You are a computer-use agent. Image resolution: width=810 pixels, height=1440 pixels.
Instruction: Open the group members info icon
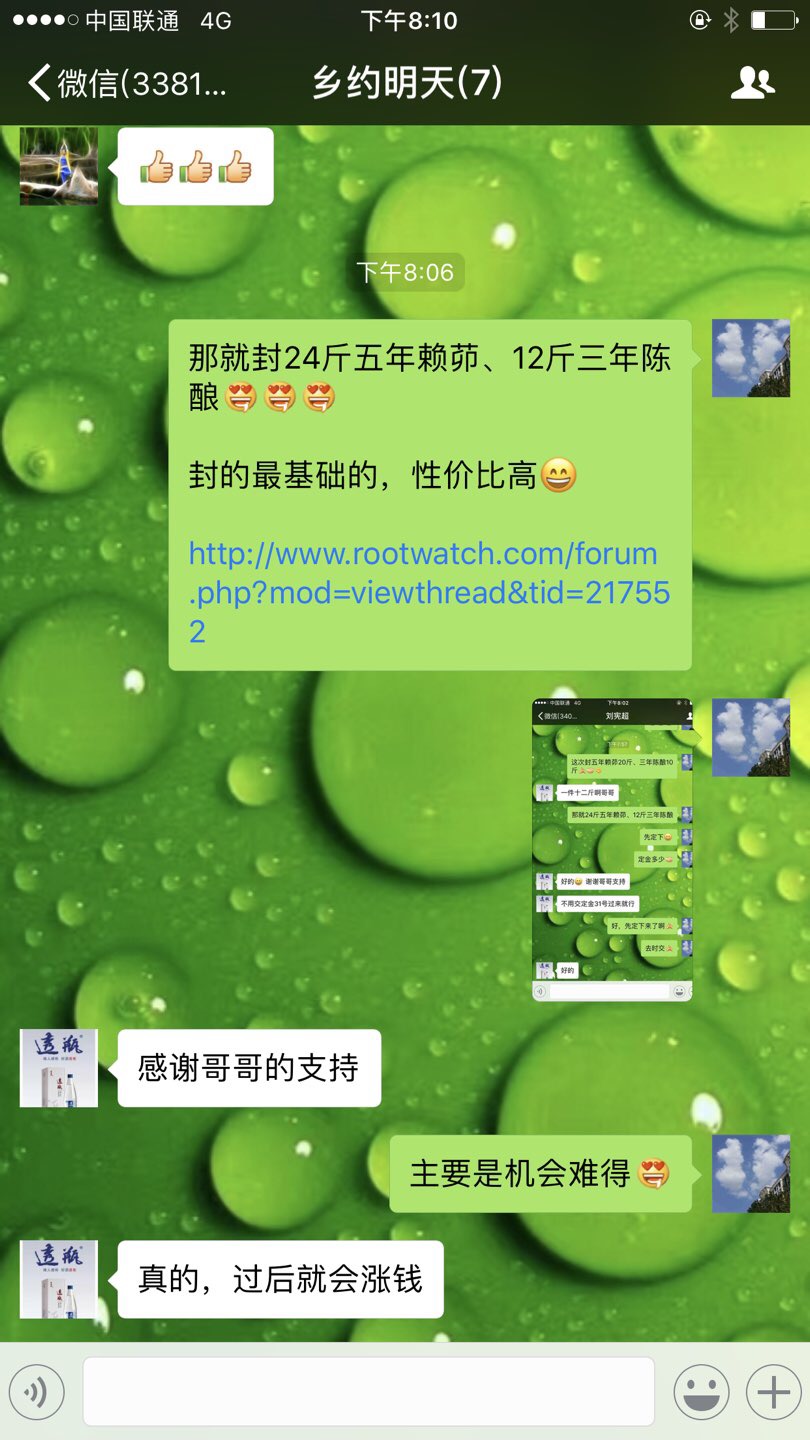(x=752, y=83)
